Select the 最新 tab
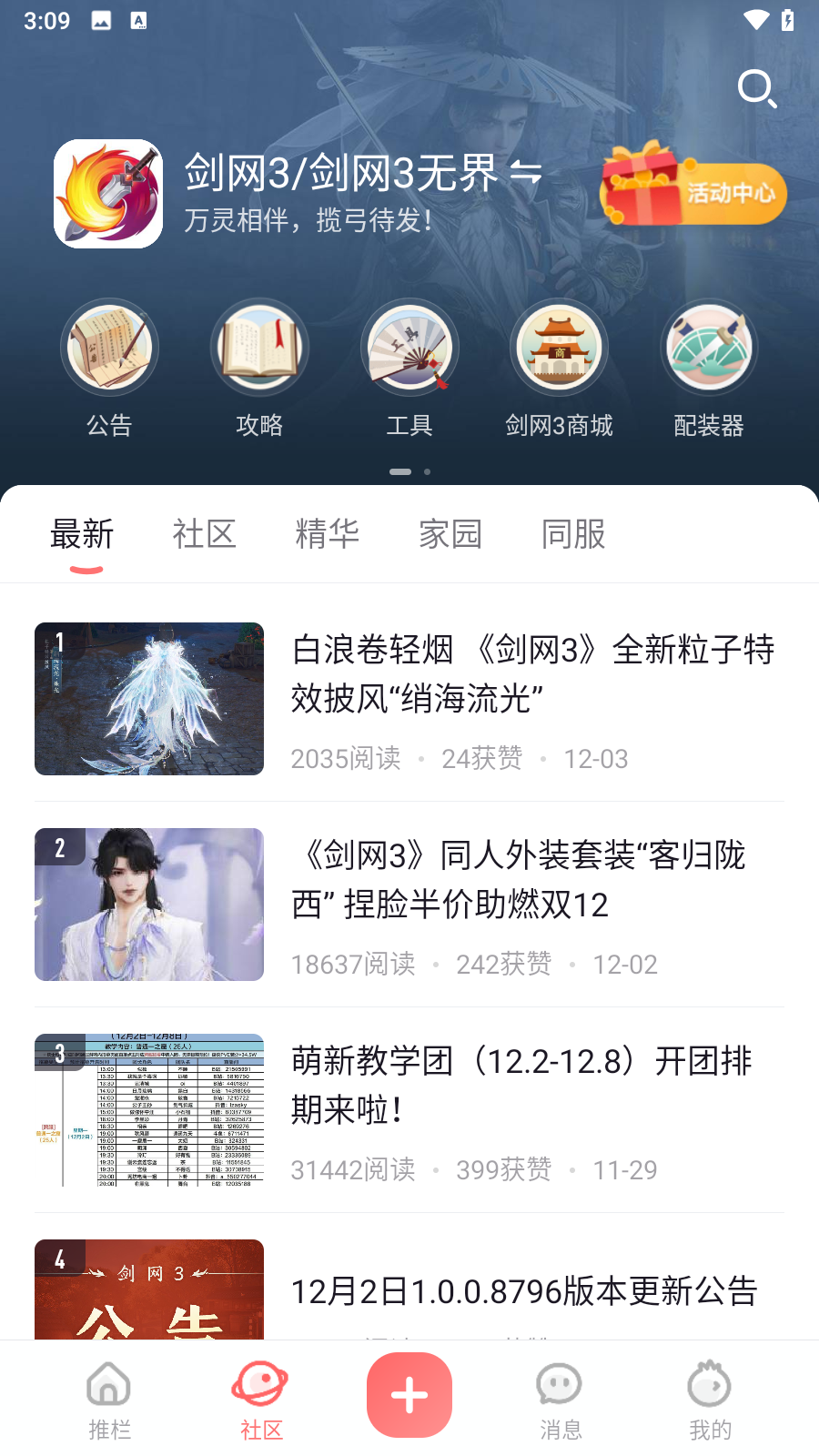Image resolution: width=819 pixels, height=1456 pixels. (x=82, y=534)
